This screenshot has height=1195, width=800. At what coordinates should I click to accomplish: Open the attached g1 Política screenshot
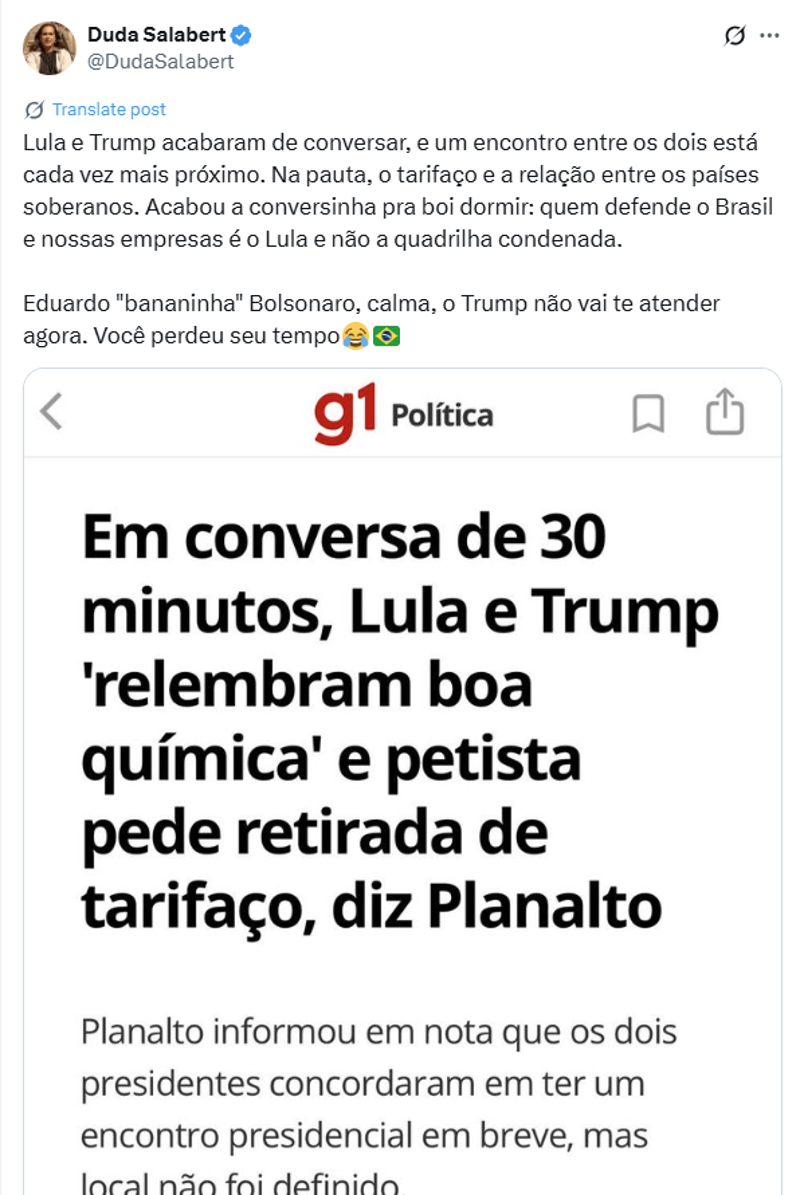point(402,780)
